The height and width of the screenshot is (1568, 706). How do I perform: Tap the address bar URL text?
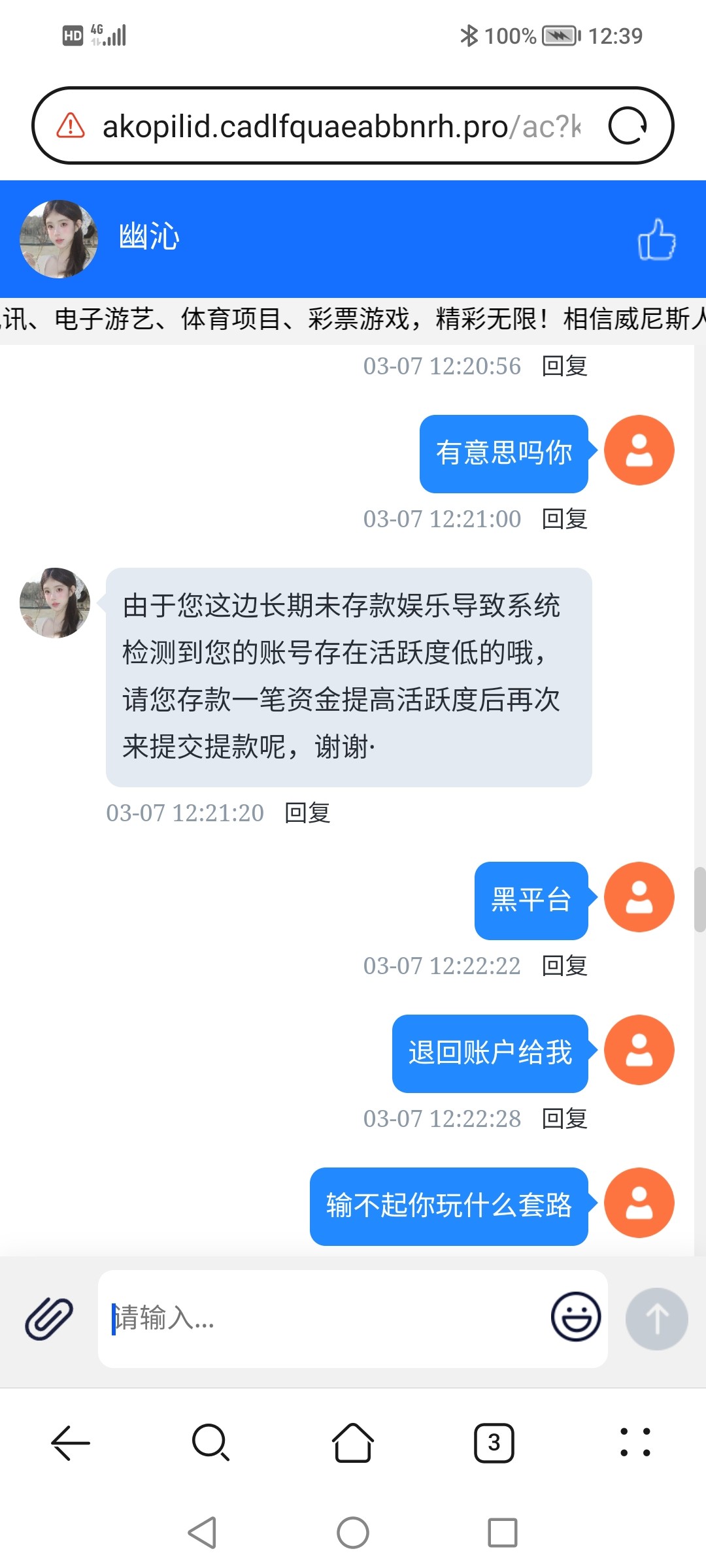pyautogui.click(x=340, y=125)
